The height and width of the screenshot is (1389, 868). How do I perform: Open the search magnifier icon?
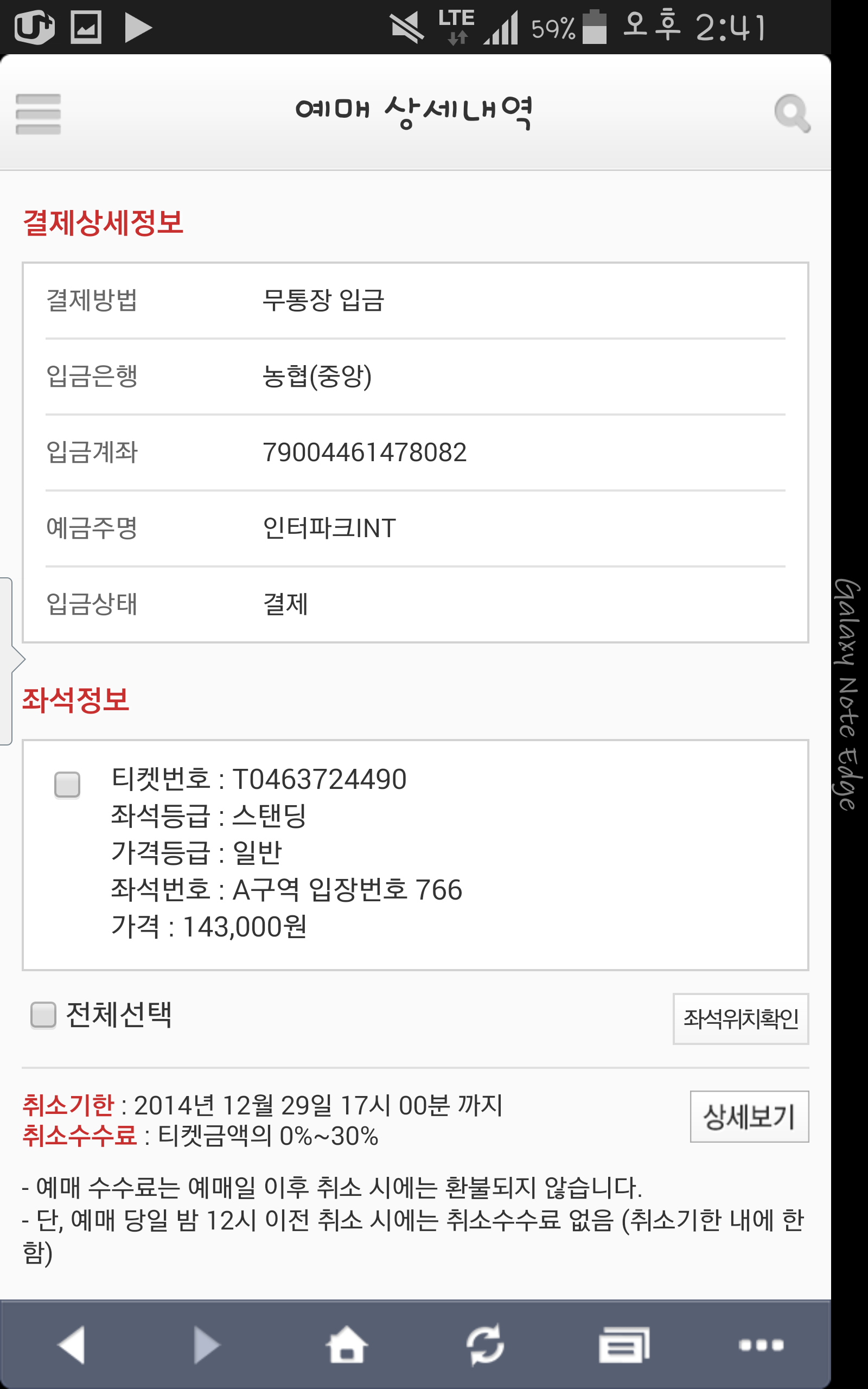[x=792, y=113]
